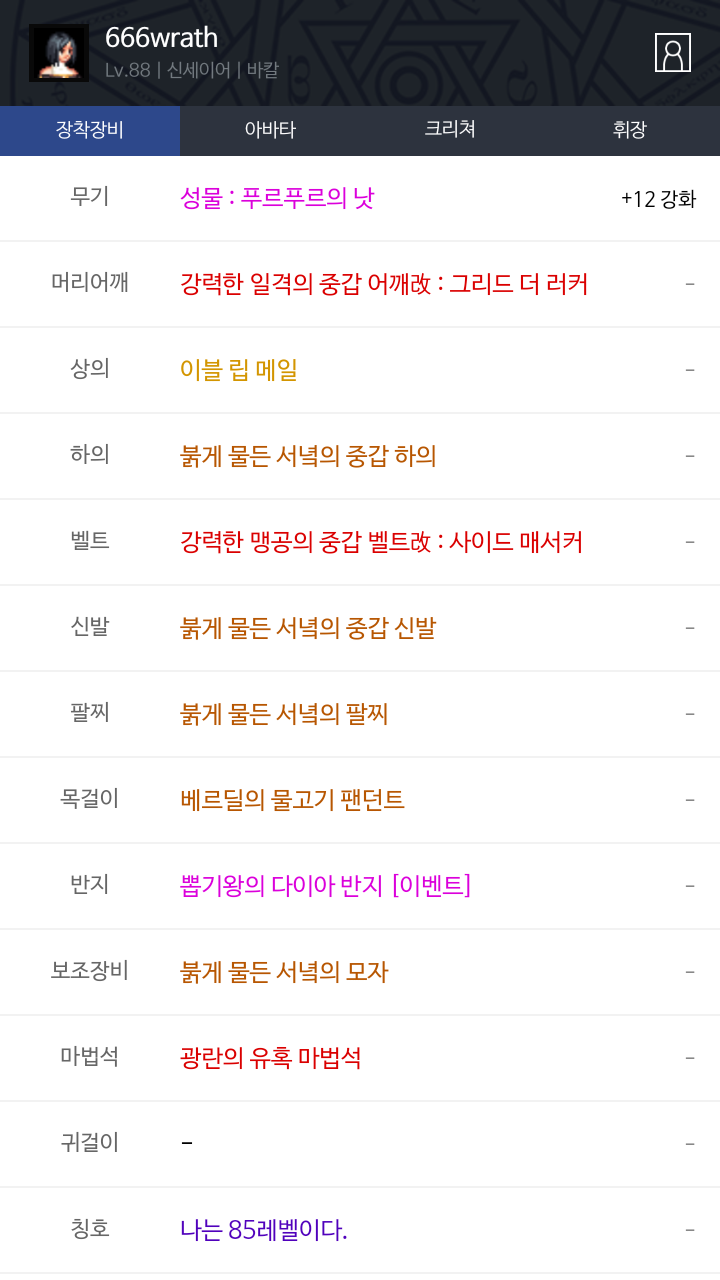
Task: View 광란의 유혹 마법석 item
Action: click(x=271, y=1058)
